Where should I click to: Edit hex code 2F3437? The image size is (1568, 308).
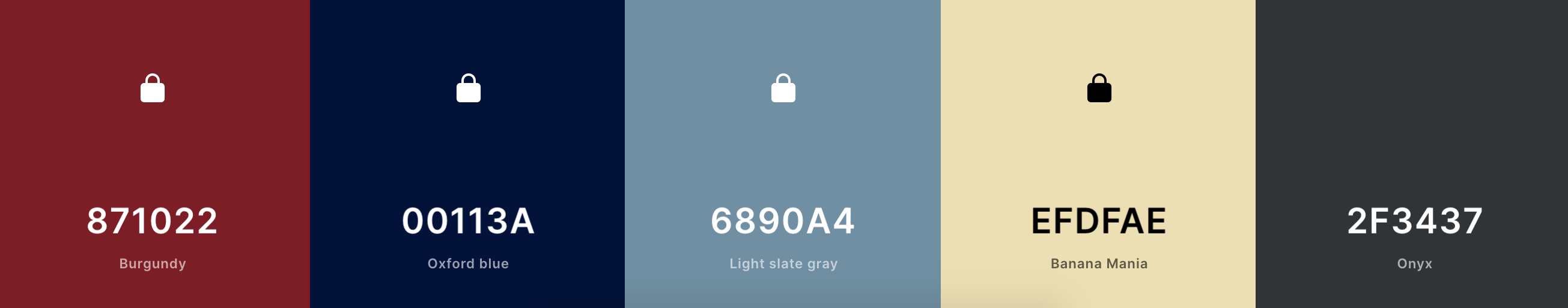pos(1414,221)
